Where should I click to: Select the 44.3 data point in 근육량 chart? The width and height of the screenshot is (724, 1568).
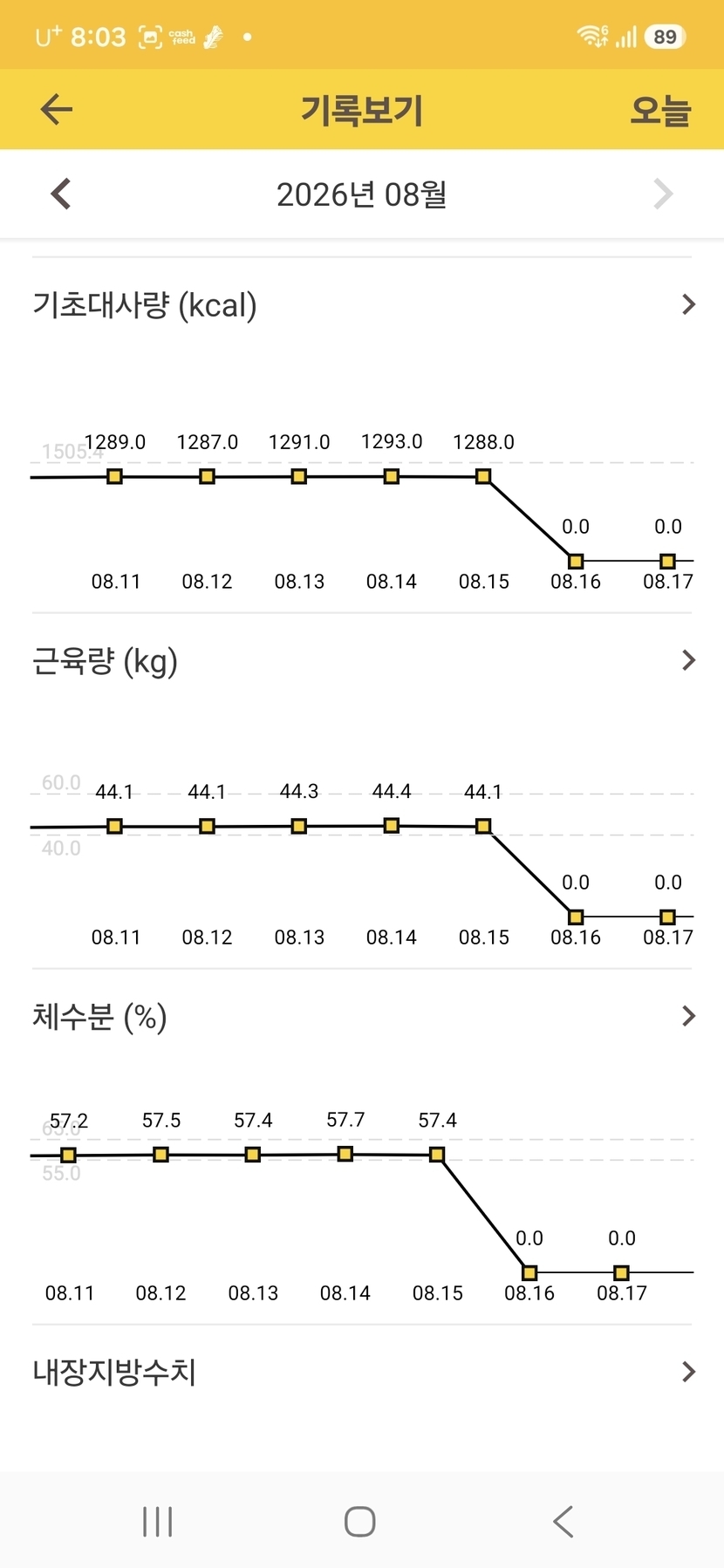pyautogui.click(x=299, y=826)
